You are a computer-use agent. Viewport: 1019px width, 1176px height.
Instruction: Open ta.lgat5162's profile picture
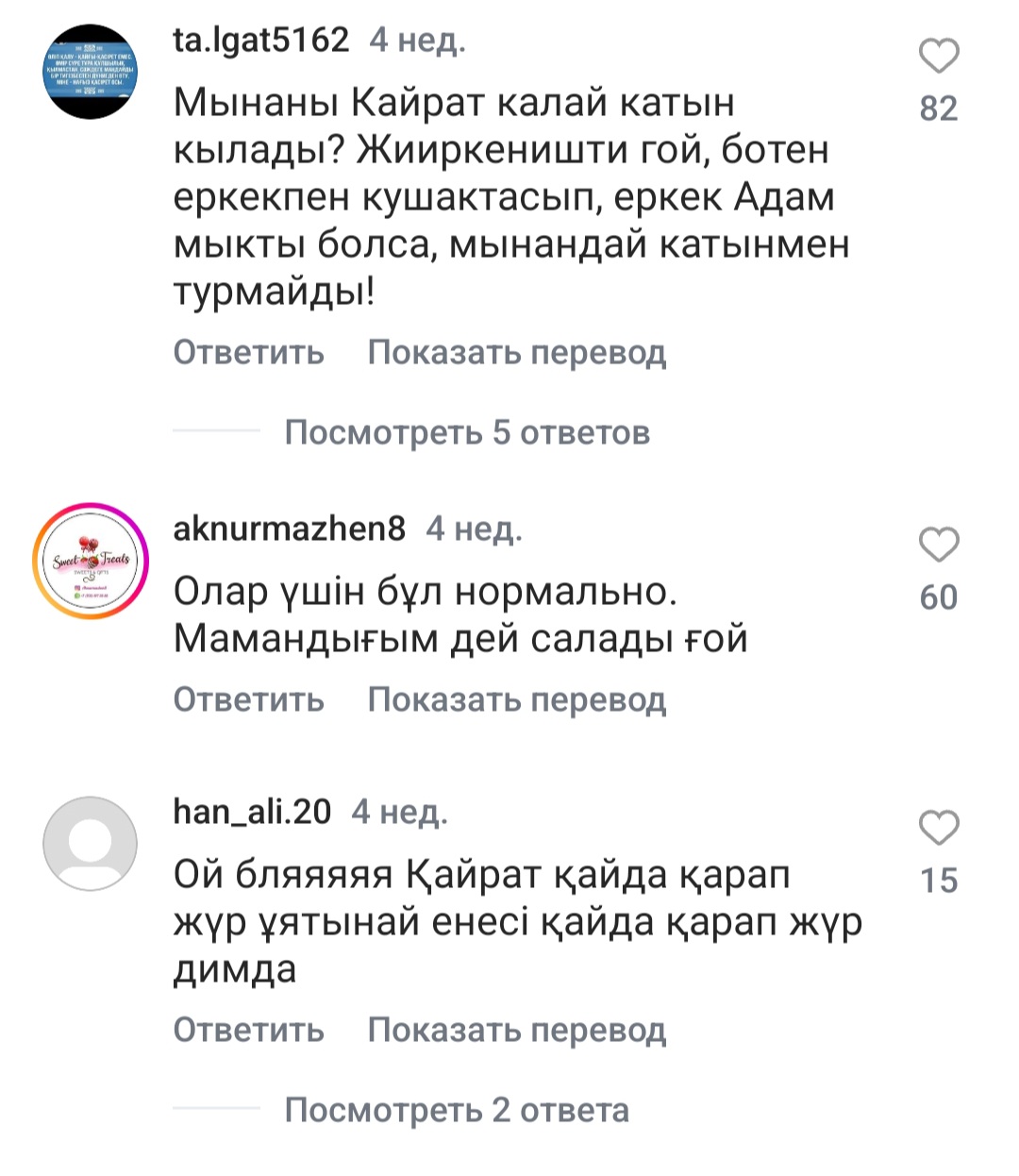pos(92,73)
